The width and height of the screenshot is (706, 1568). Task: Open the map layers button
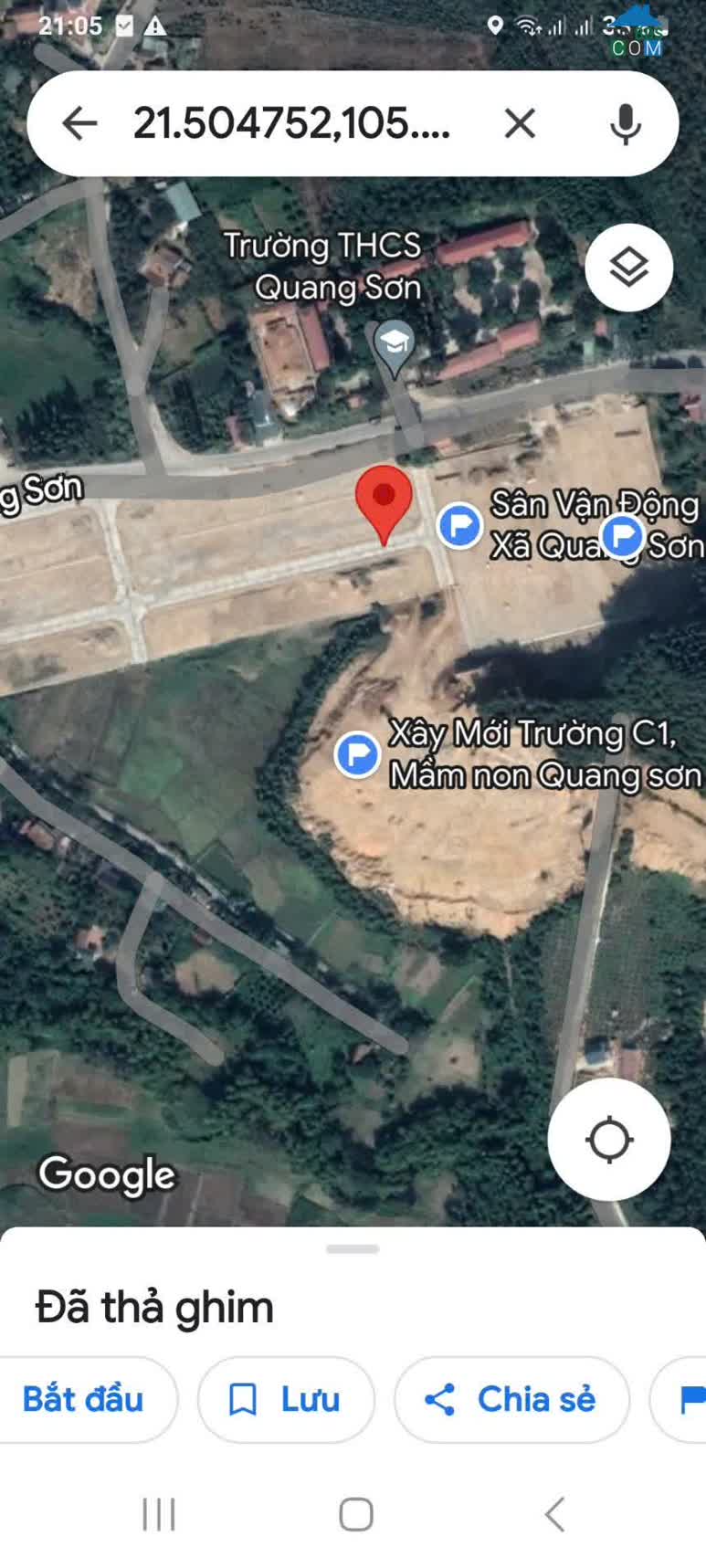tap(629, 268)
